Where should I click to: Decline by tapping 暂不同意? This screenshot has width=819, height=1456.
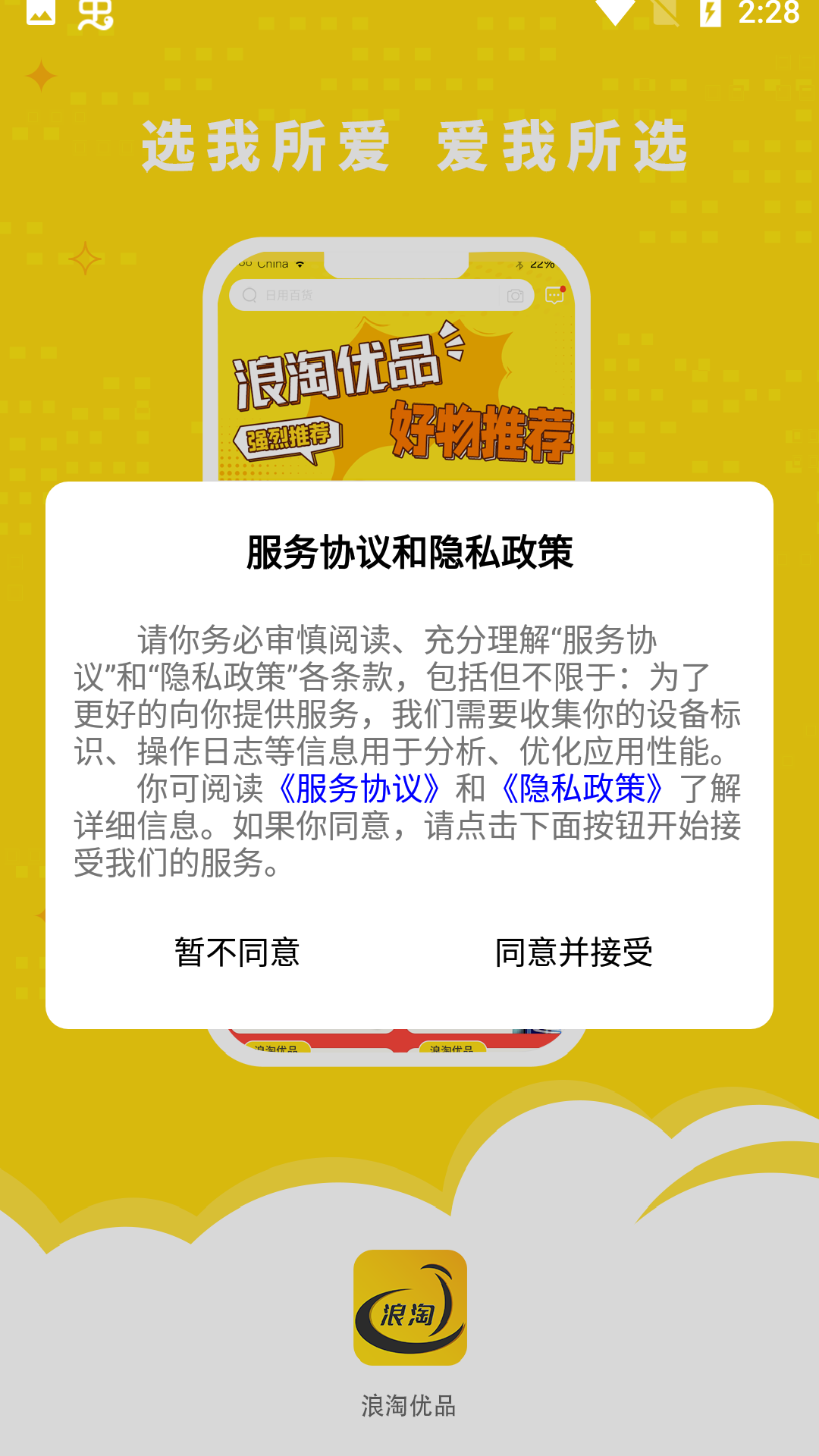[x=237, y=952]
